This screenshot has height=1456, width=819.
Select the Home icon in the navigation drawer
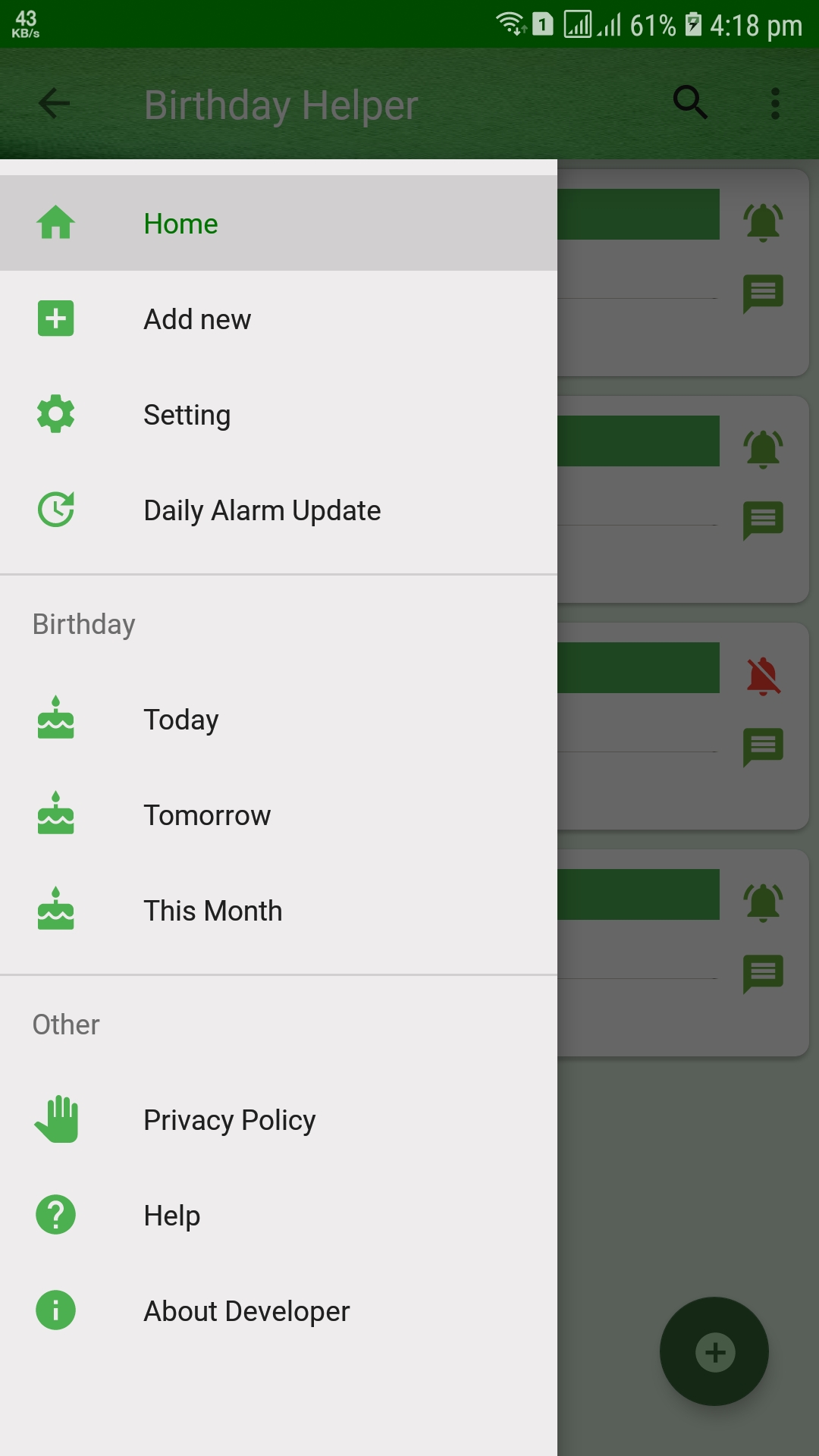[x=55, y=223]
